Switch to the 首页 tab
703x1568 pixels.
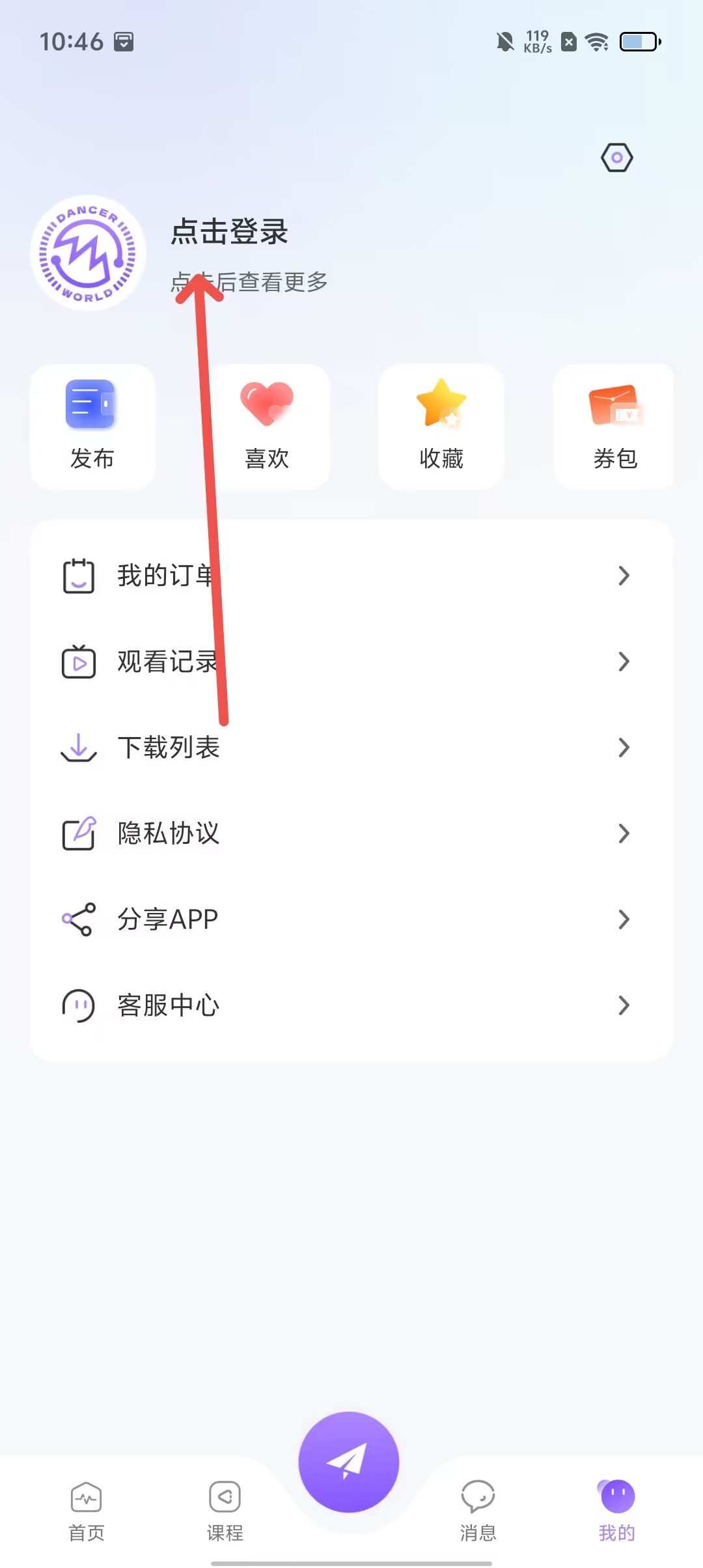pyautogui.click(x=87, y=1512)
